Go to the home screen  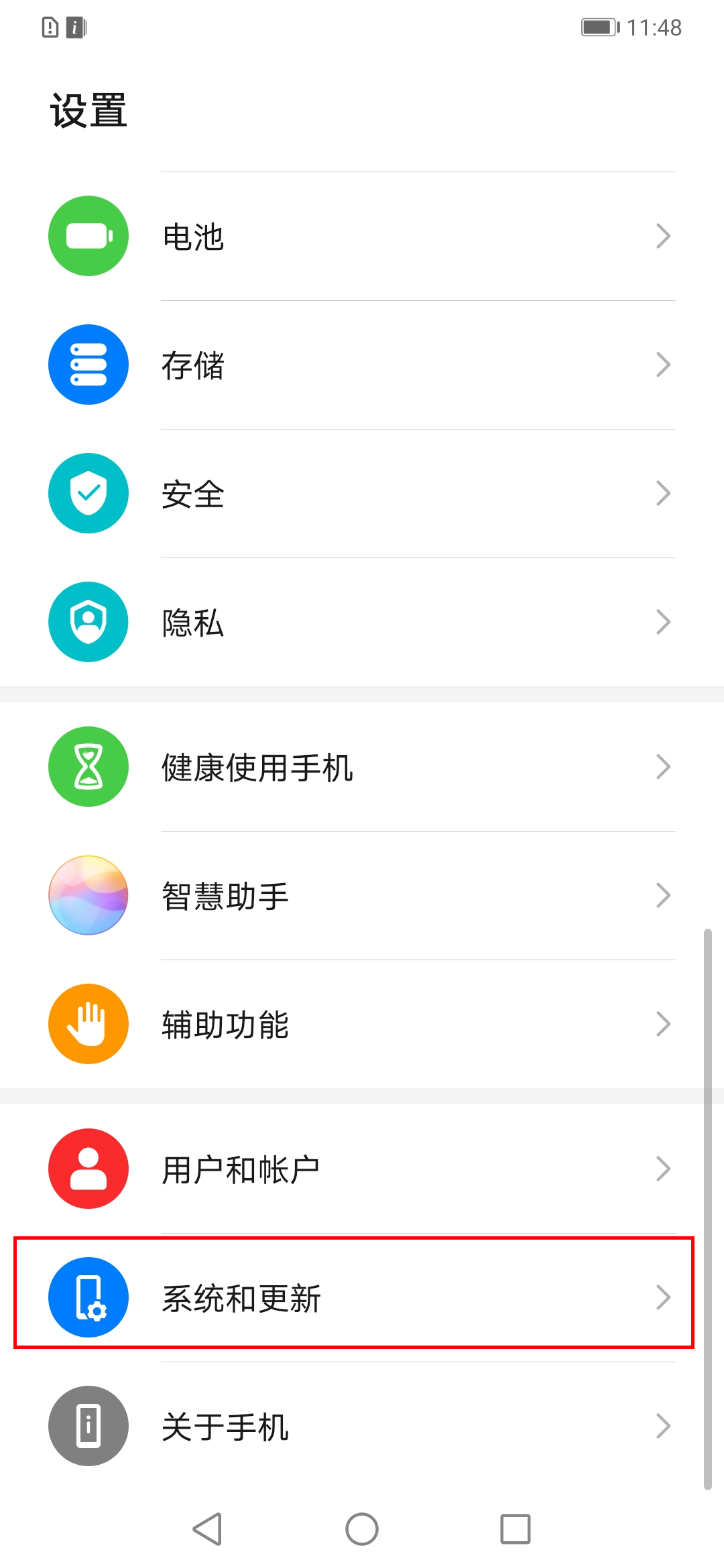tap(362, 1529)
